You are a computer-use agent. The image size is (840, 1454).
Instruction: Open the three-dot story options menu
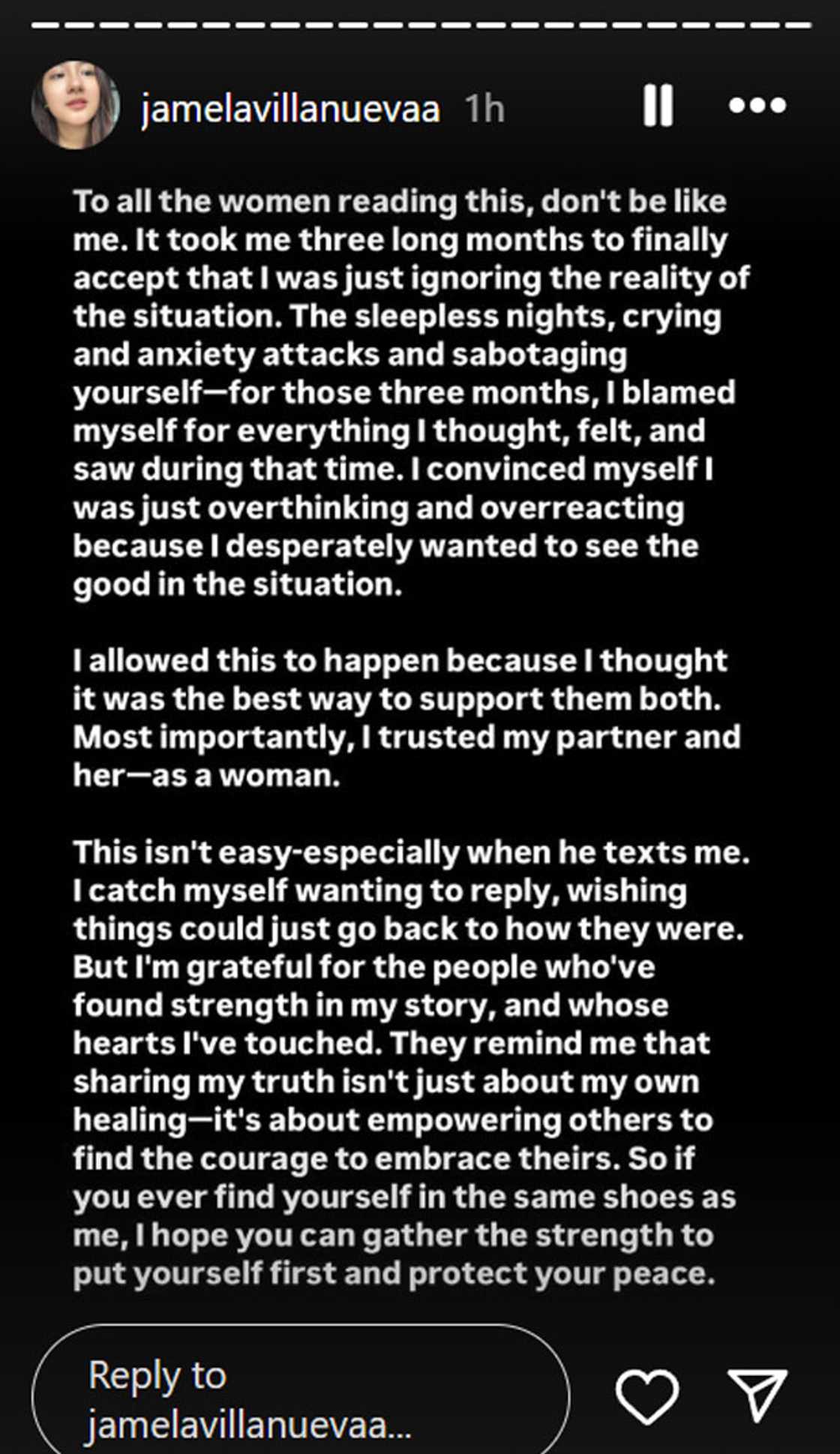(757, 106)
